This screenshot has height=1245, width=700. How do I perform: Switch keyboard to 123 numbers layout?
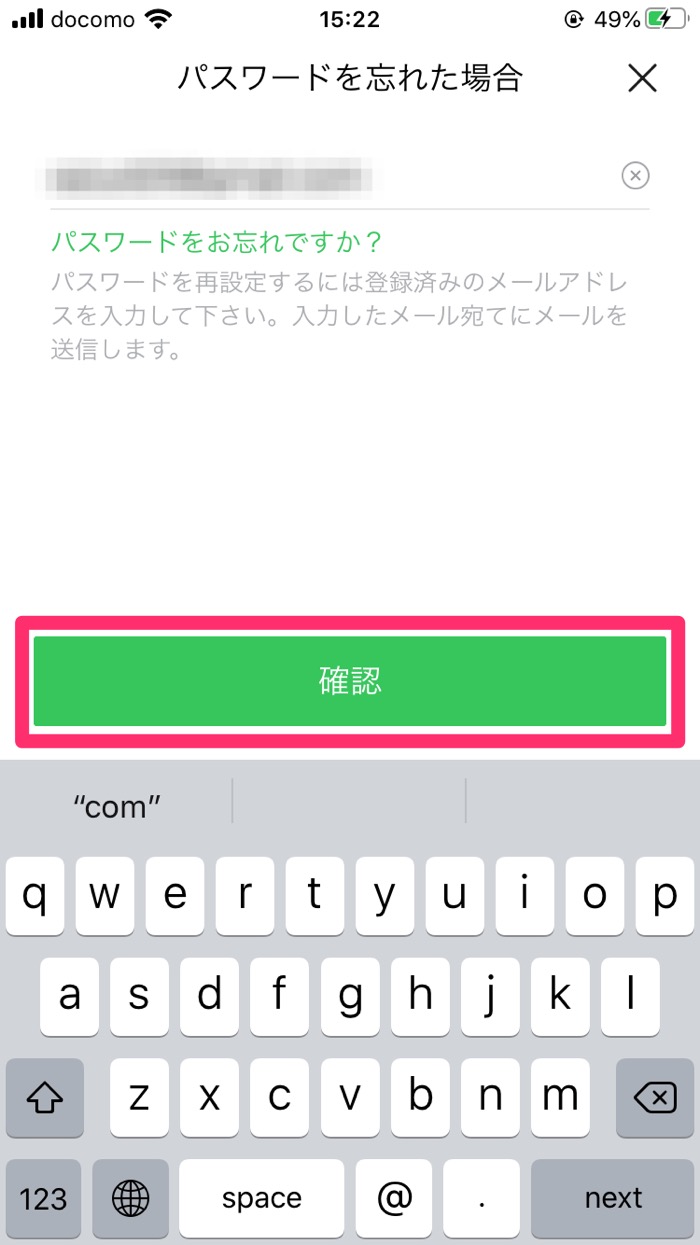point(43,1198)
